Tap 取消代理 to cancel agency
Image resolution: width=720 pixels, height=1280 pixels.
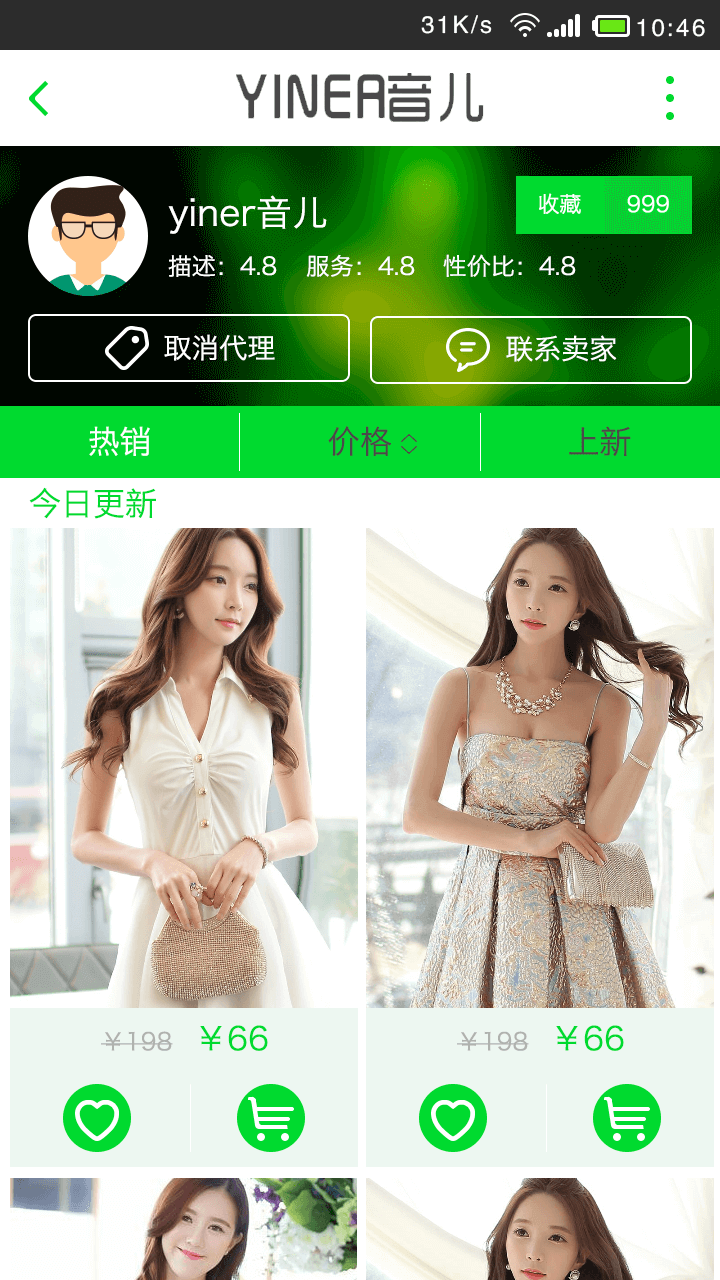pos(189,348)
